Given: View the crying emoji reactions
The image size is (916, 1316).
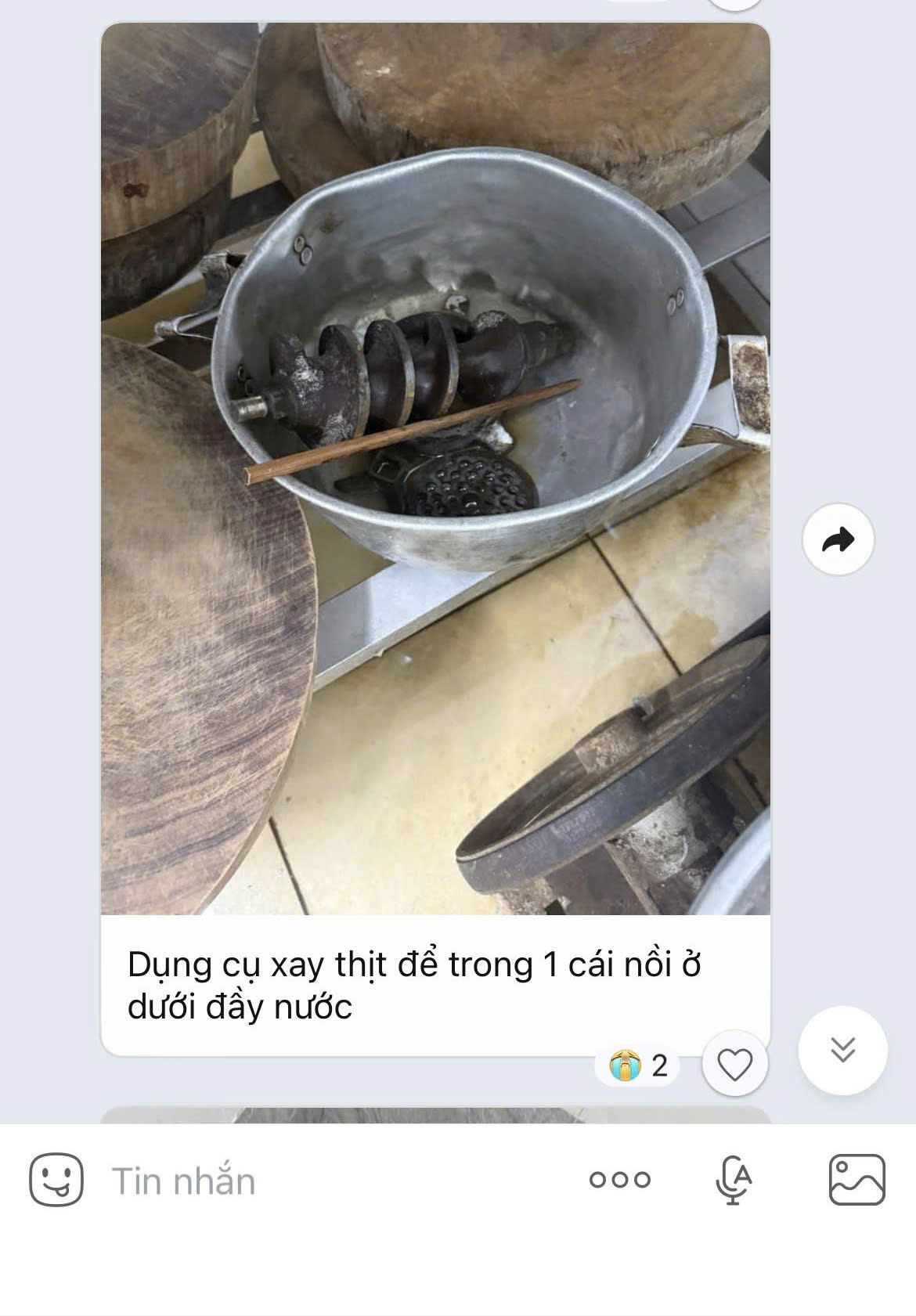Looking at the screenshot, I should click(638, 1065).
